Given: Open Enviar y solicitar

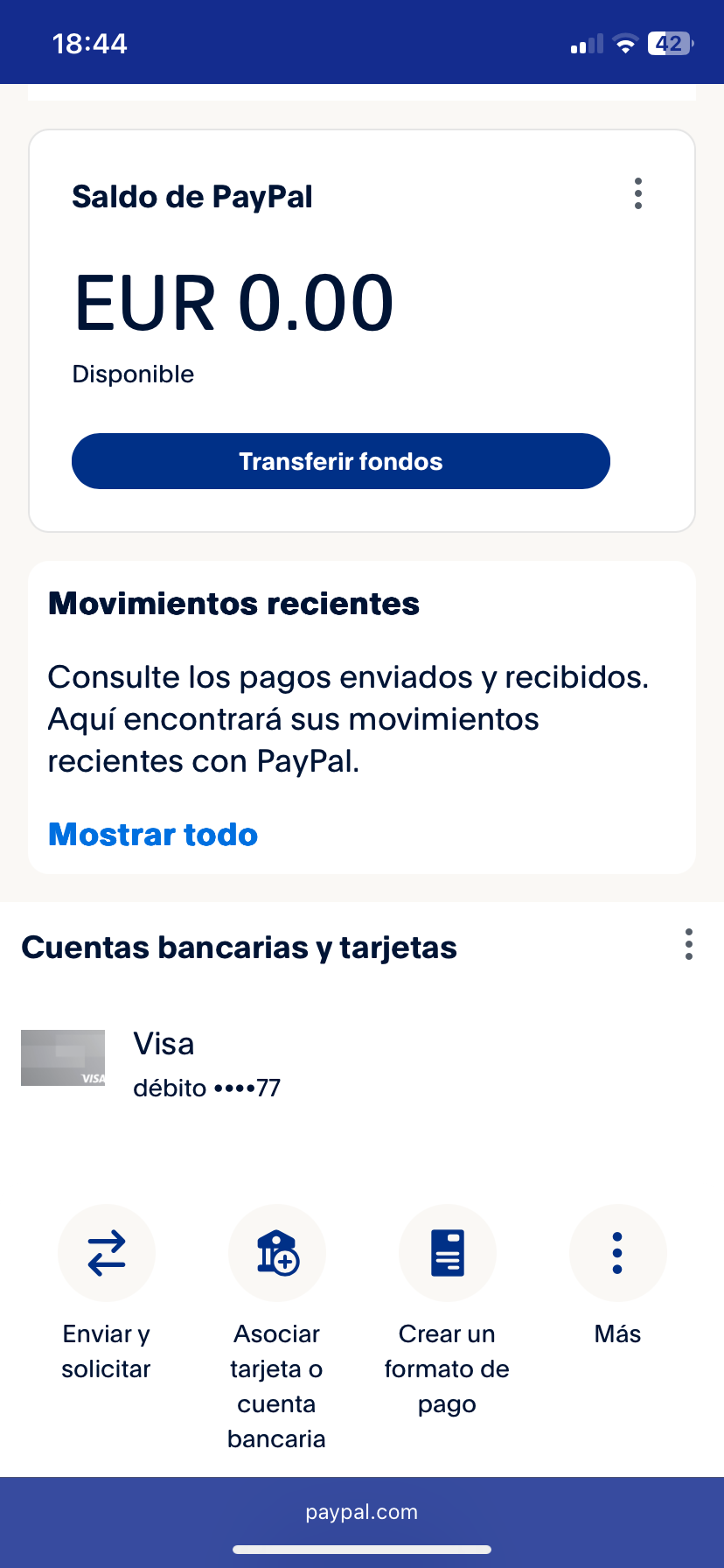Looking at the screenshot, I should click(107, 1253).
